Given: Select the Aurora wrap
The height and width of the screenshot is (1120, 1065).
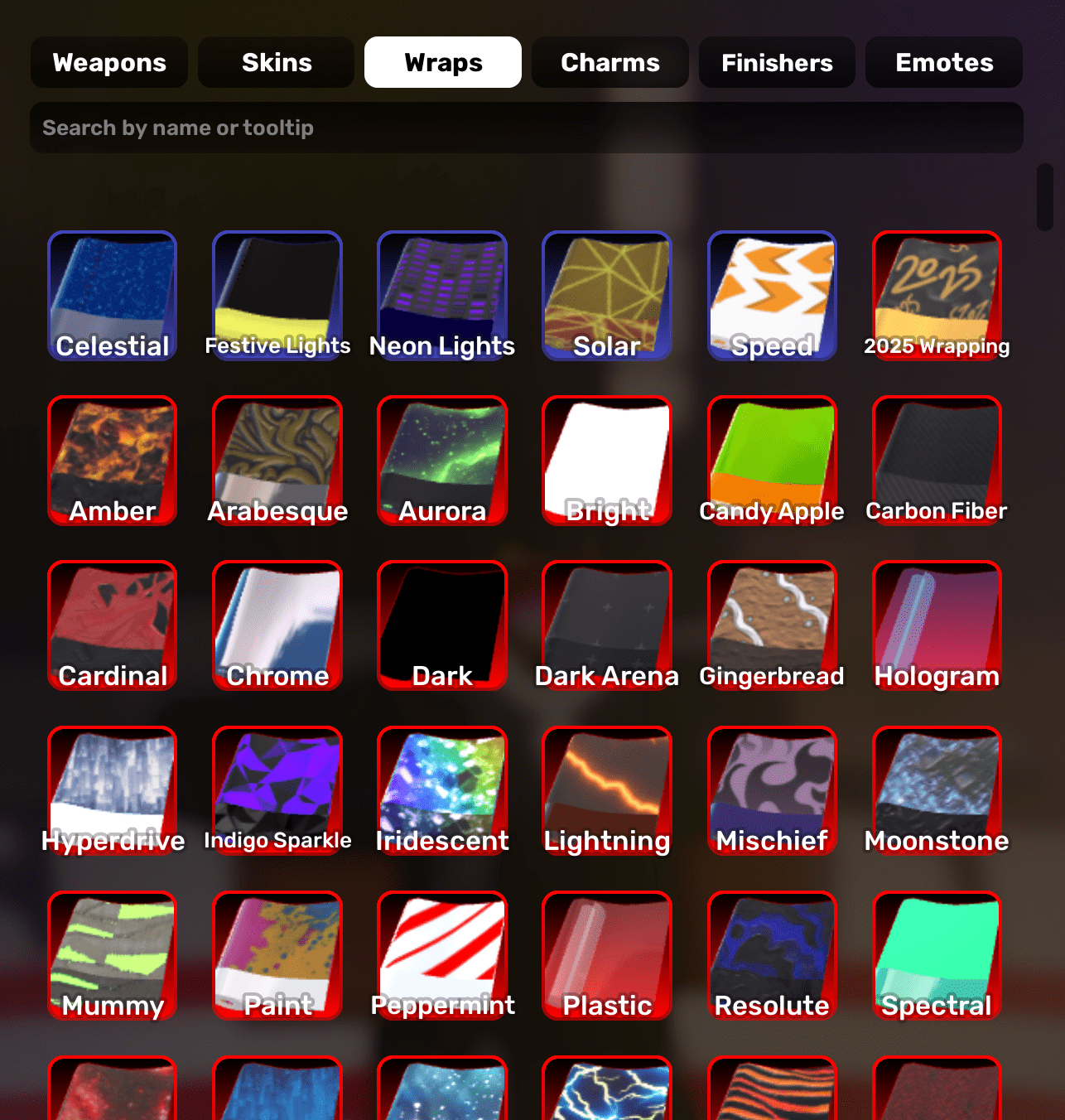Looking at the screenshot, I should (442, 460).
